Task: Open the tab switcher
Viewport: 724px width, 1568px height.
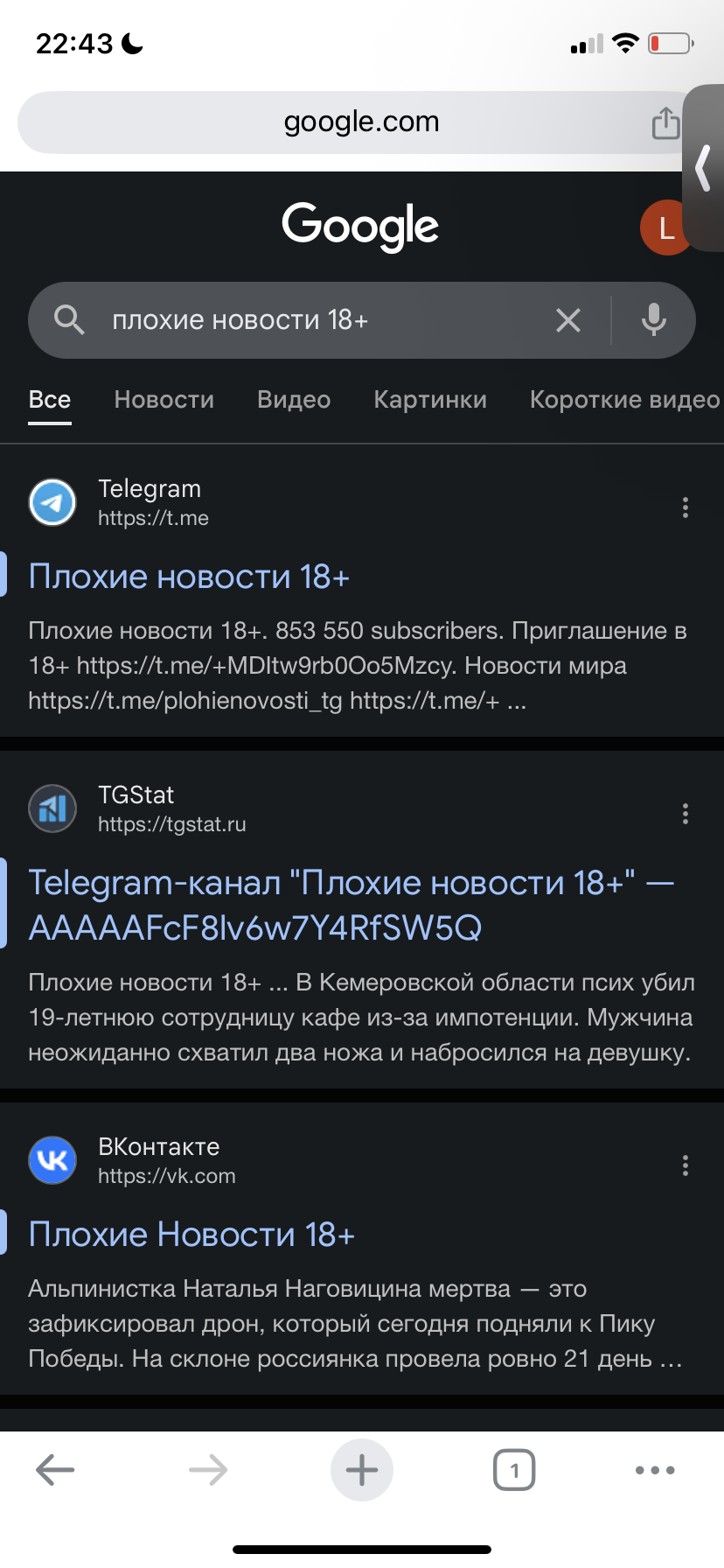Action: tap(514, 1470)
